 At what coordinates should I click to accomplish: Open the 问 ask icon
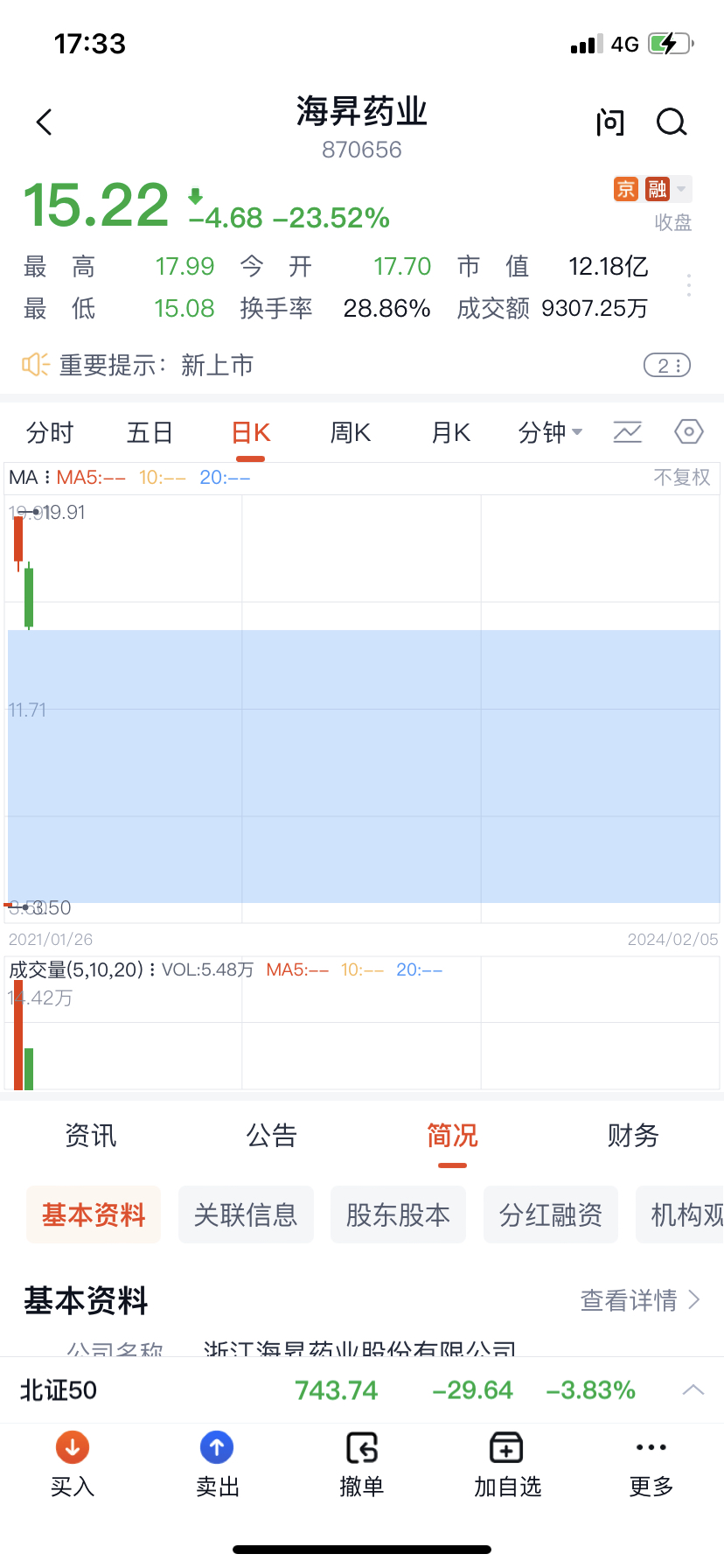tap(610, 122)
